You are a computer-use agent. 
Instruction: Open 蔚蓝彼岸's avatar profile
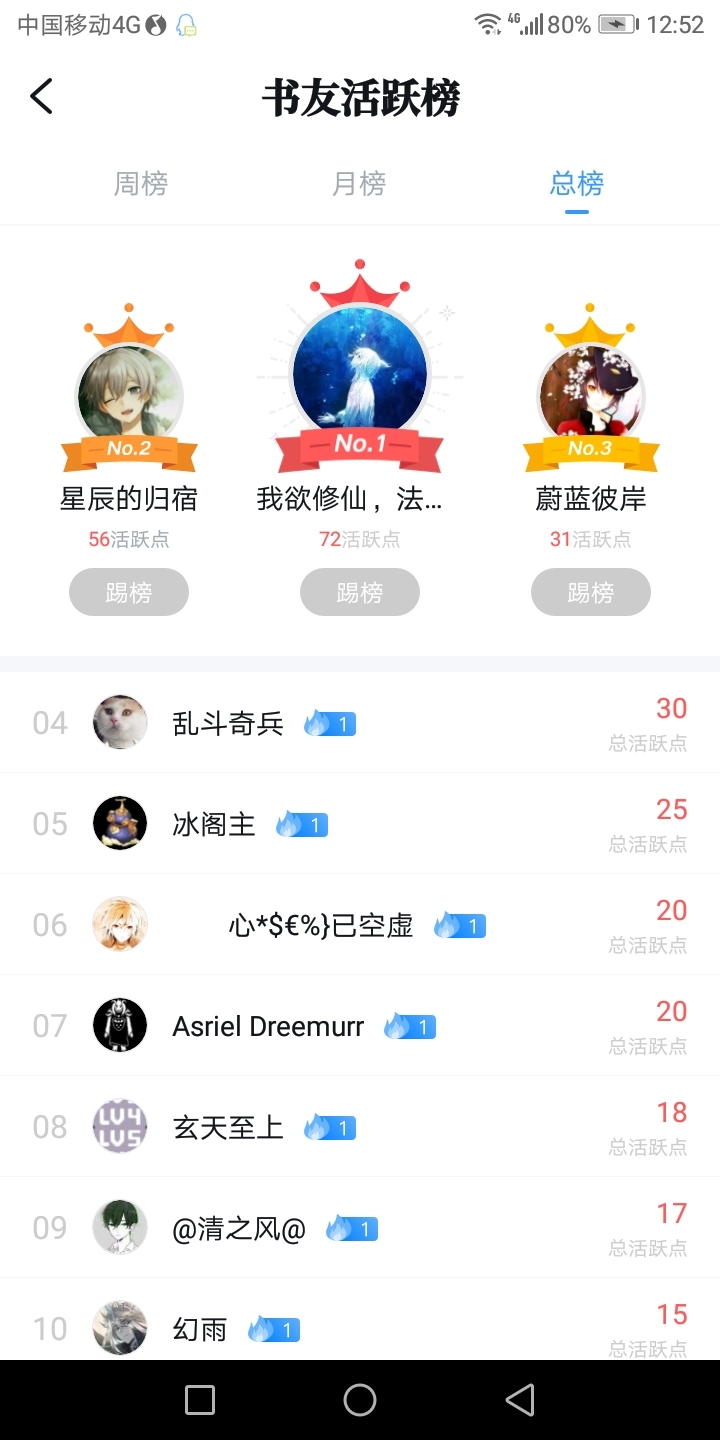(591, 397)
